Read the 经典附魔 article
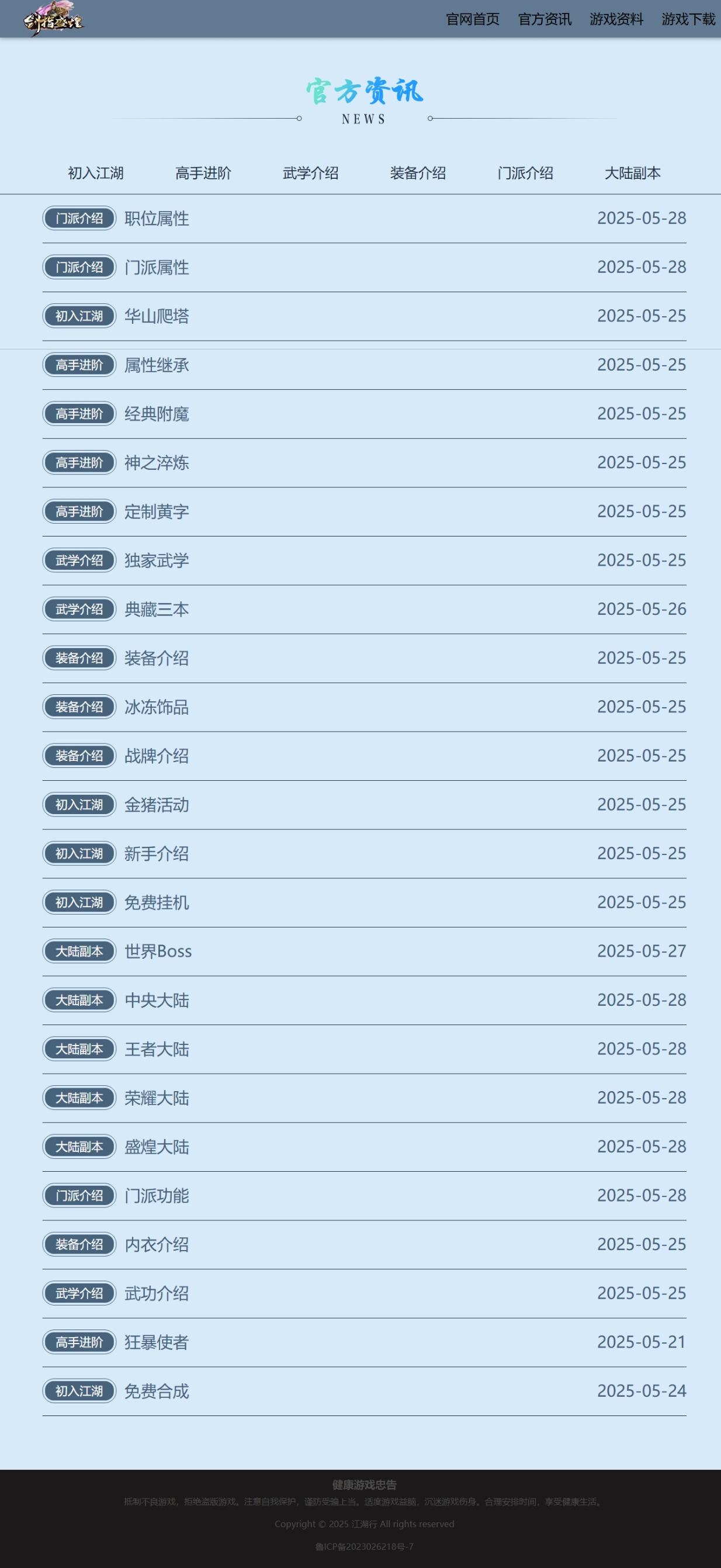This screenshot has width=721, height=1568. [157, 414]
